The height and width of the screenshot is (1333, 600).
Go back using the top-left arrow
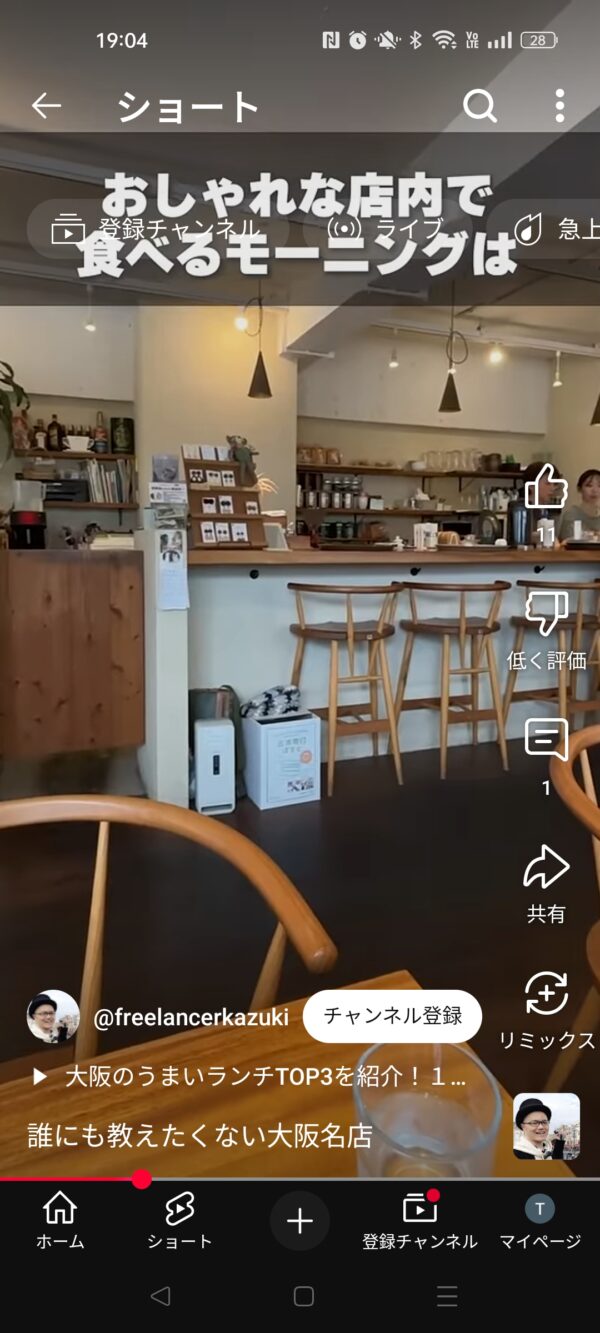click(x=46, y=106)
